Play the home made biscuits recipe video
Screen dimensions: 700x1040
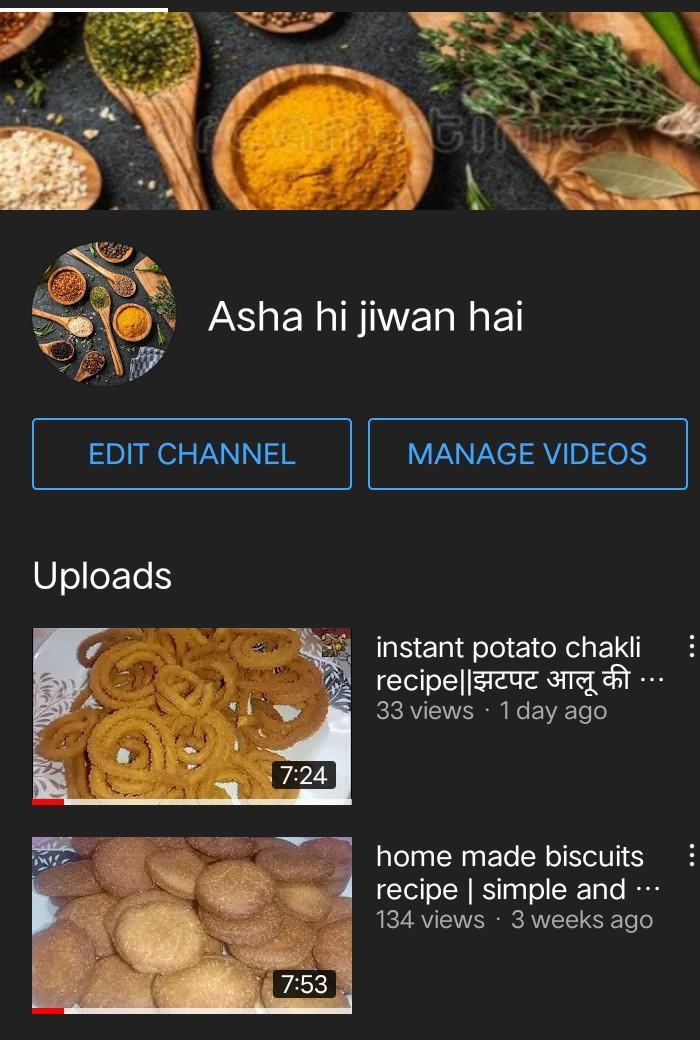[x=192, y=924]
